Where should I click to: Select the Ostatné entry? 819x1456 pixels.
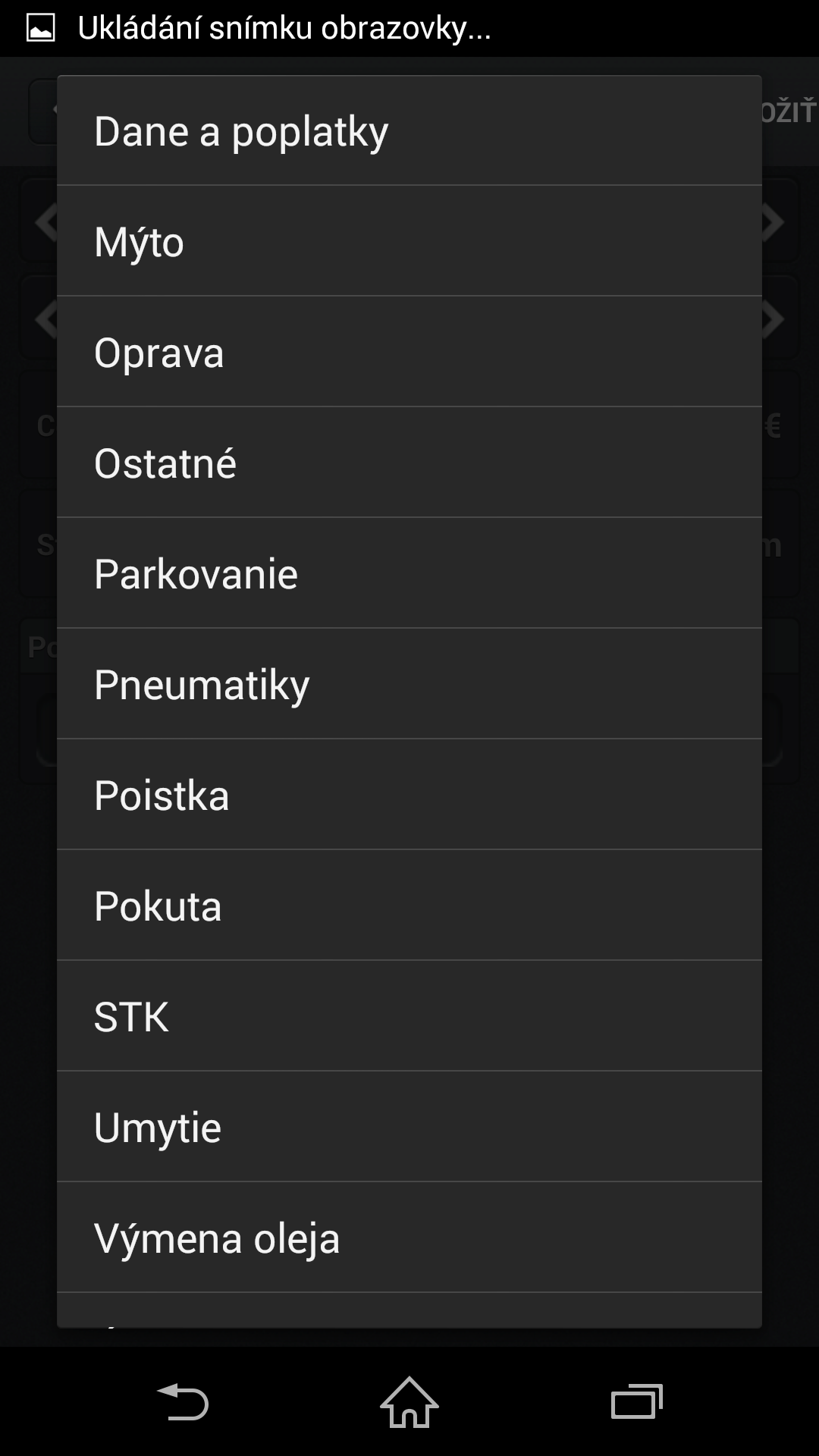point(409,463)
